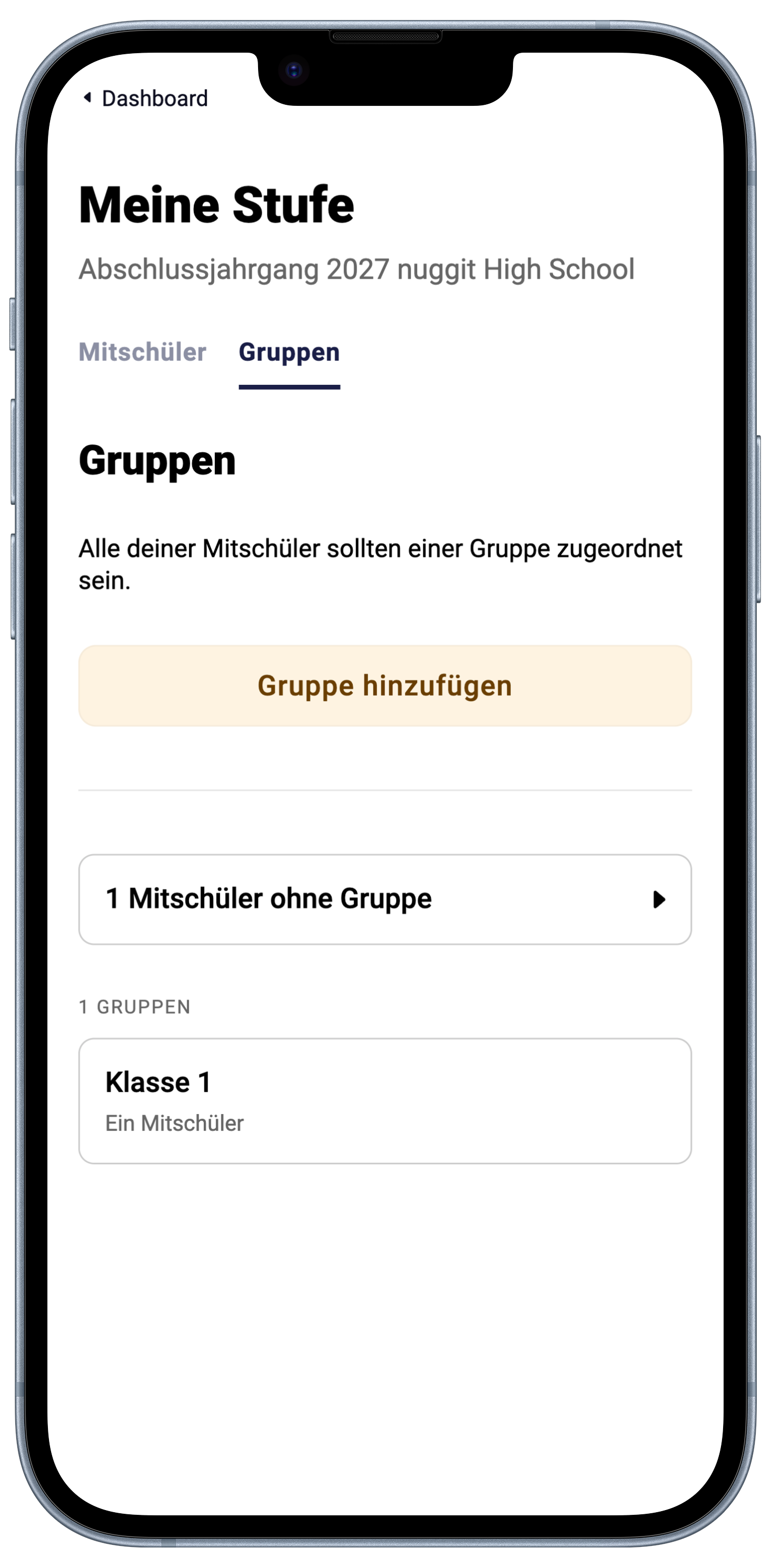This screenshot has height=1568, width=771.
Task: Select the Gruppen tab
Action: tap(289, 352)
